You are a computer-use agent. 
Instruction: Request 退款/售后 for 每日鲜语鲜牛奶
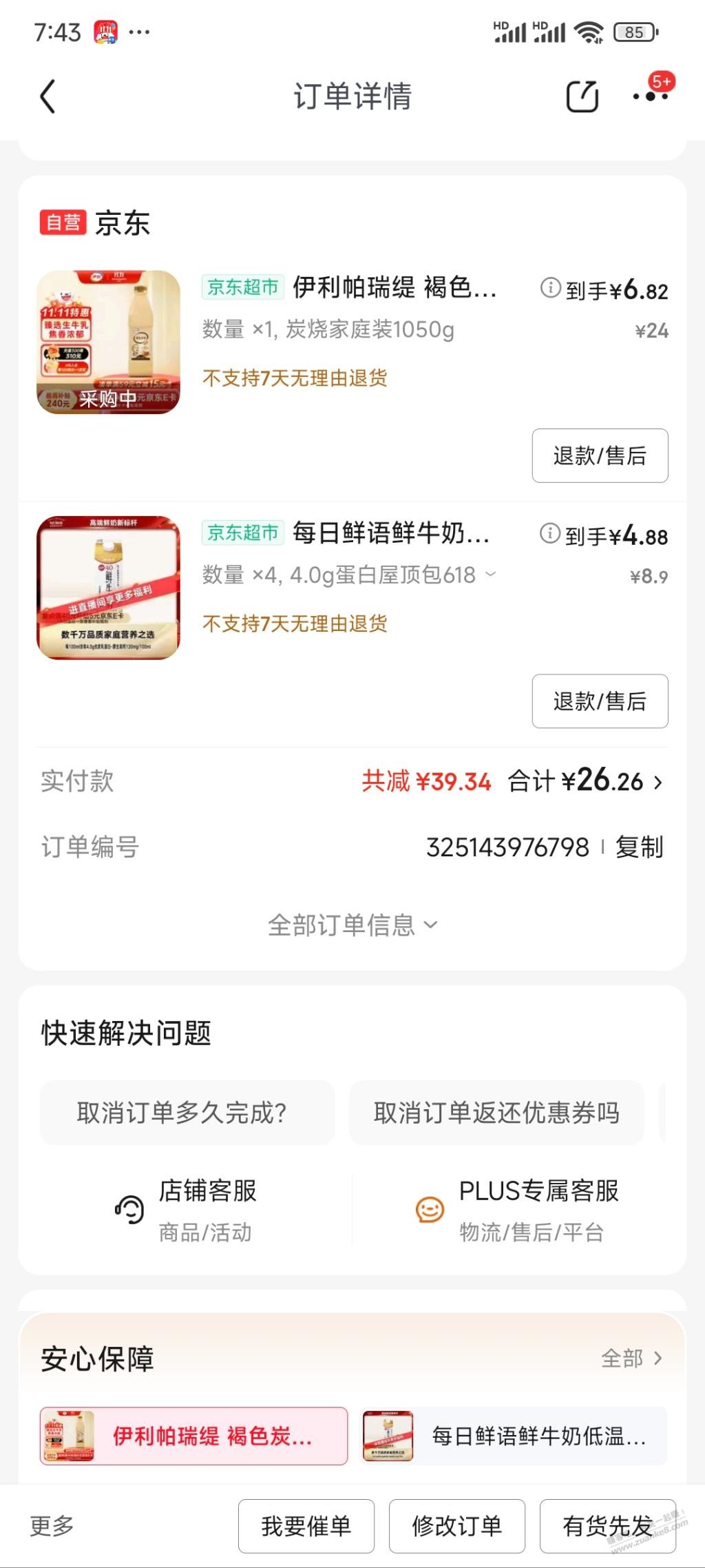(600, 701)
